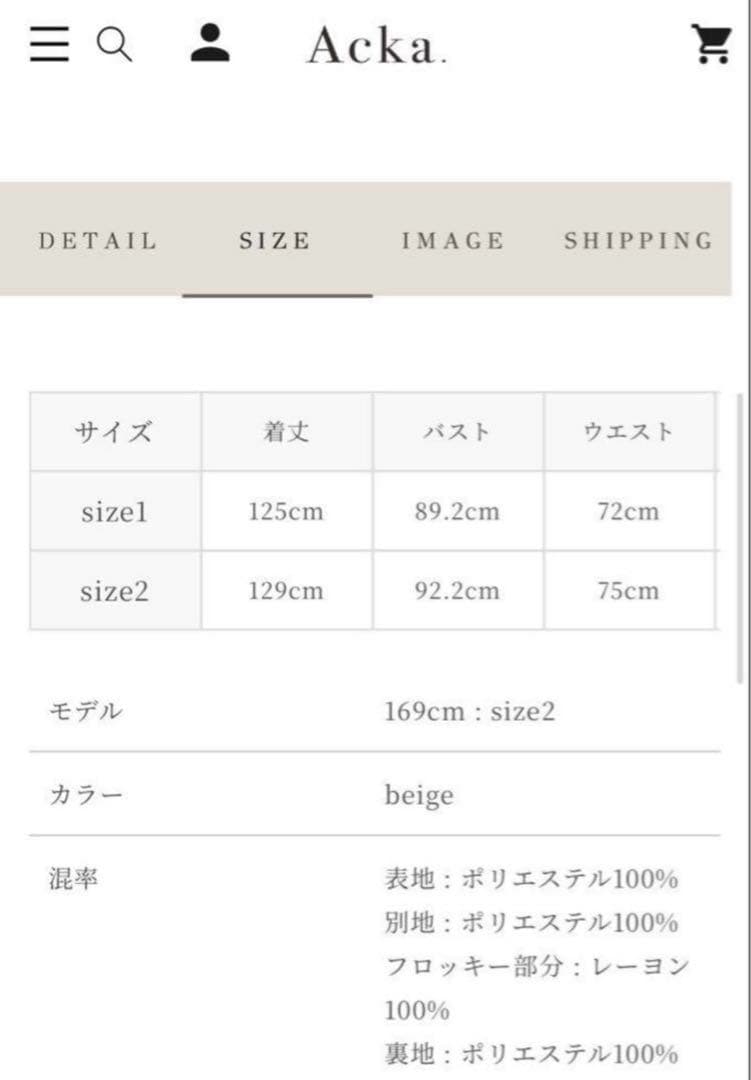Screen dimensions: 751x1080
Task: Click the size1 row label
Action: (114, 512)
